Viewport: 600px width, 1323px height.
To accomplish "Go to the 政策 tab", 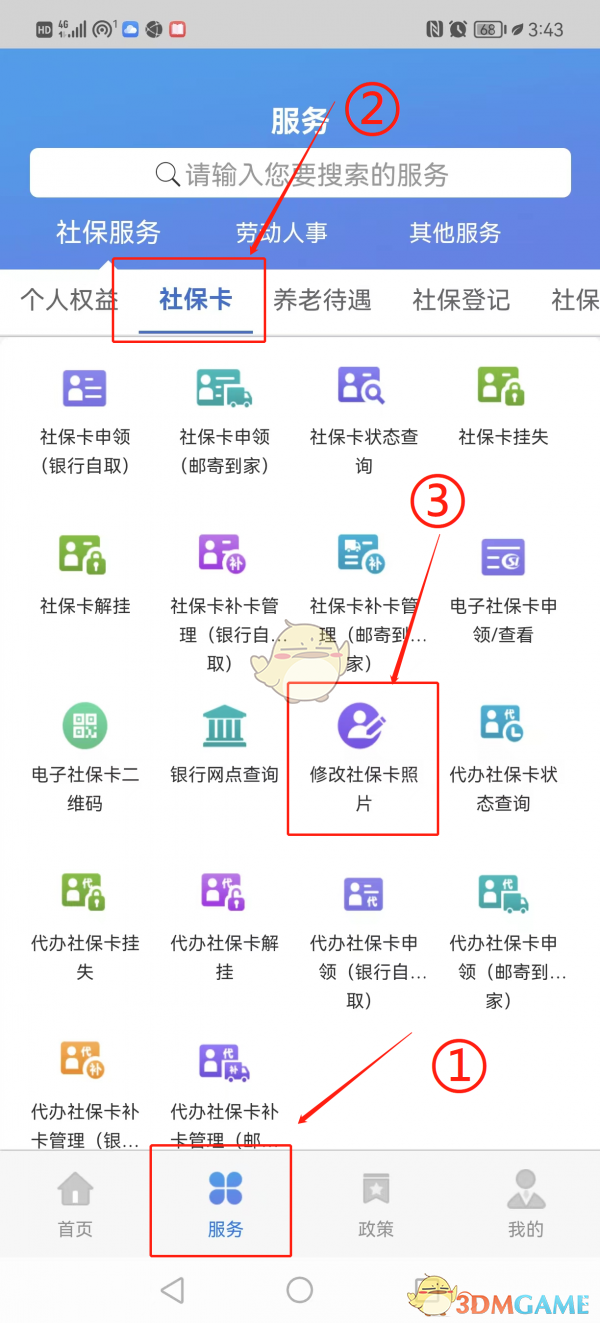I will point(376,1203).
